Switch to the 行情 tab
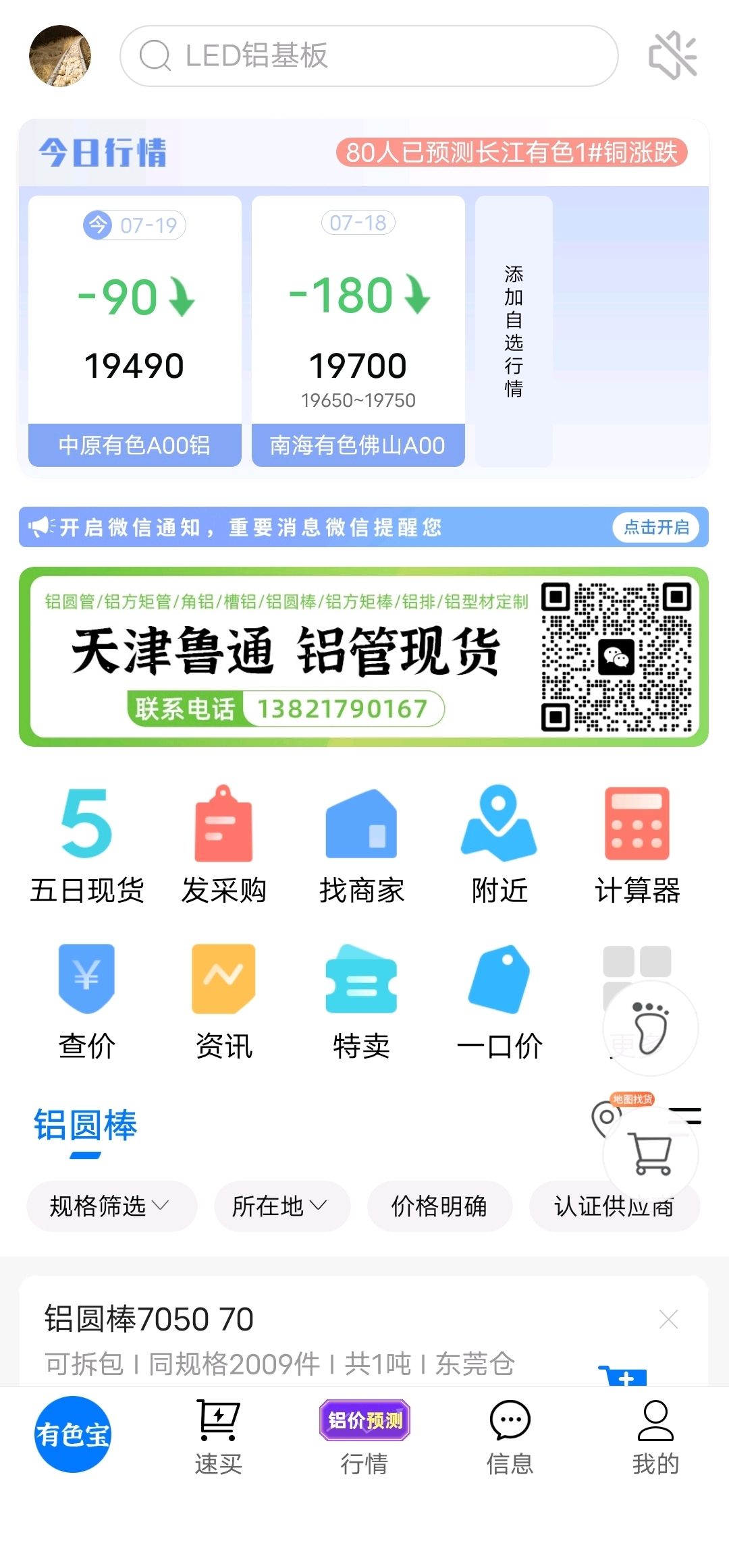Viewport: 729px width, 1568px height. click(x=364, y=1437)
